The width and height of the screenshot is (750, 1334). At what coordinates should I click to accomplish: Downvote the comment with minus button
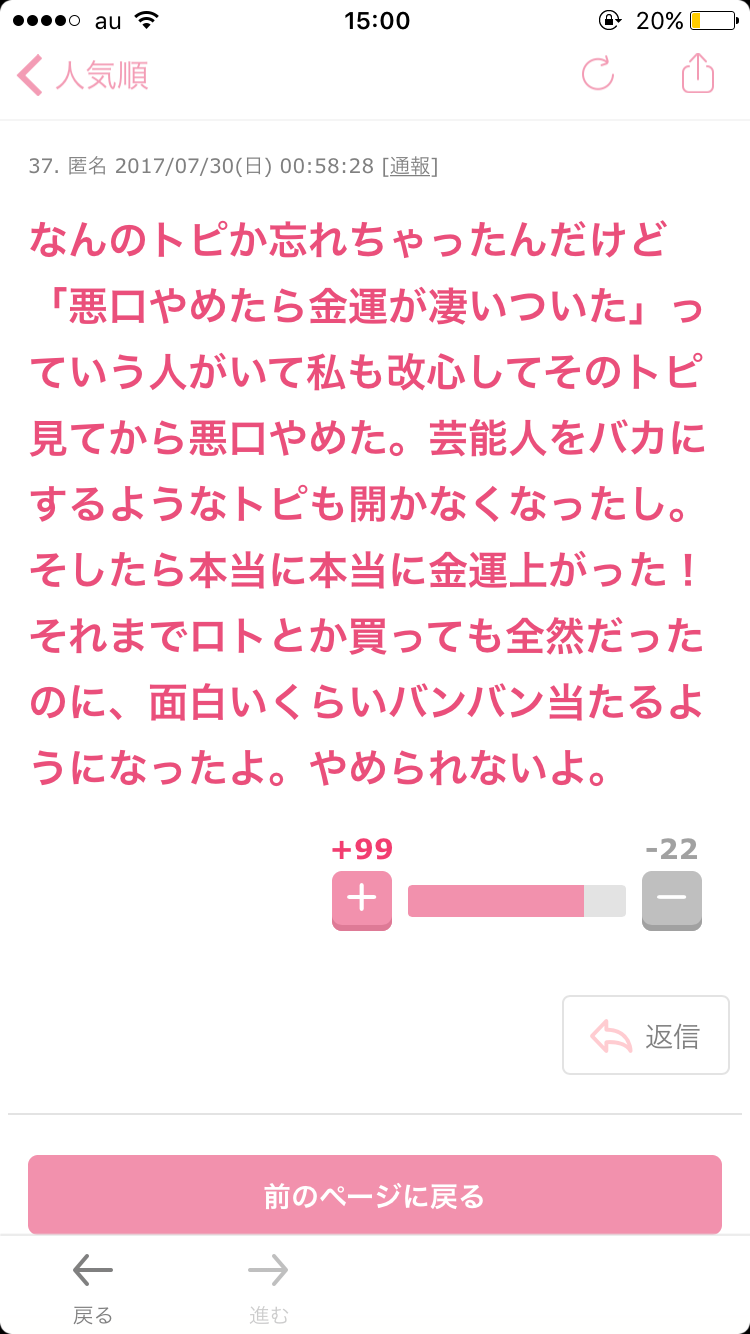tap(672, 900)
